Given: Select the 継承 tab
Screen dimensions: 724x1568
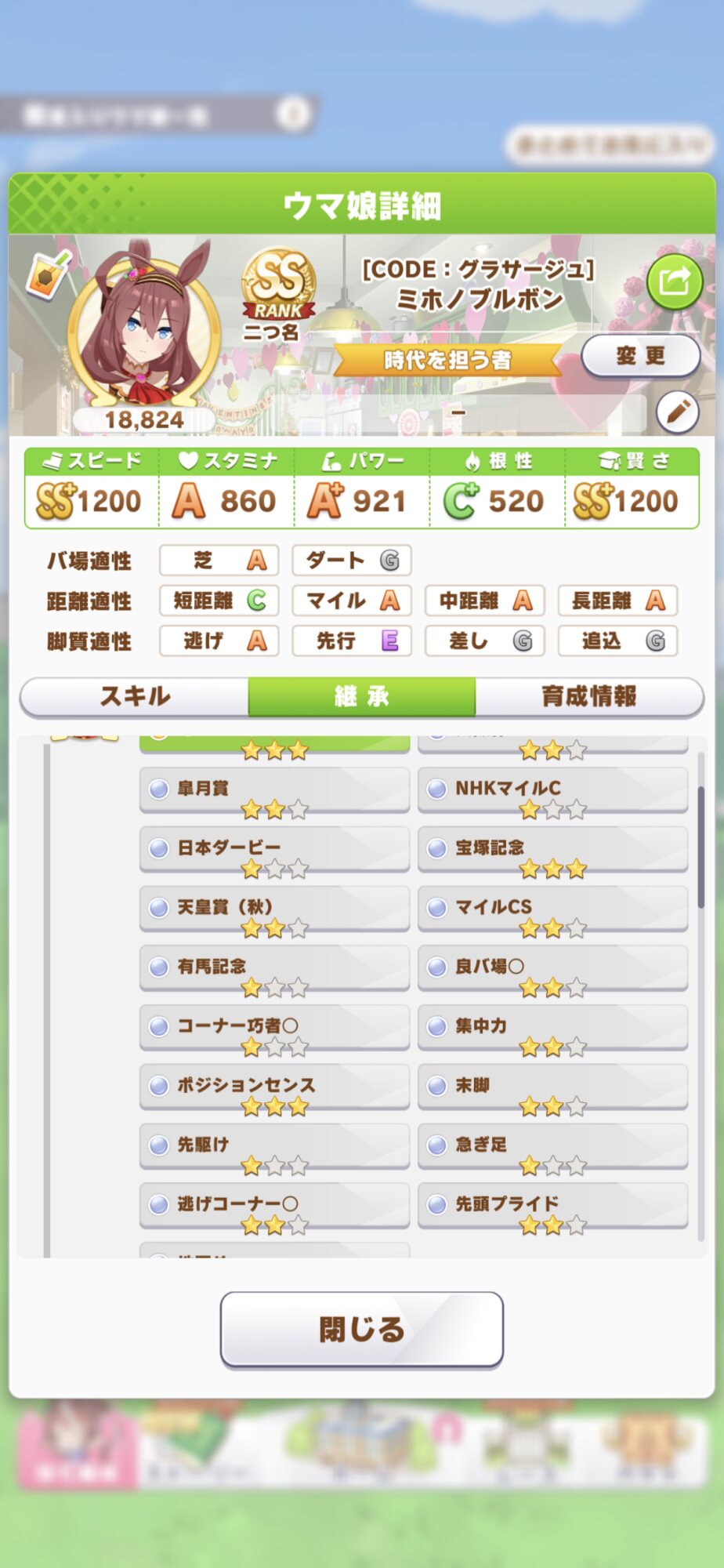Looking at the screenshot, I should click(x=362, y=696).
